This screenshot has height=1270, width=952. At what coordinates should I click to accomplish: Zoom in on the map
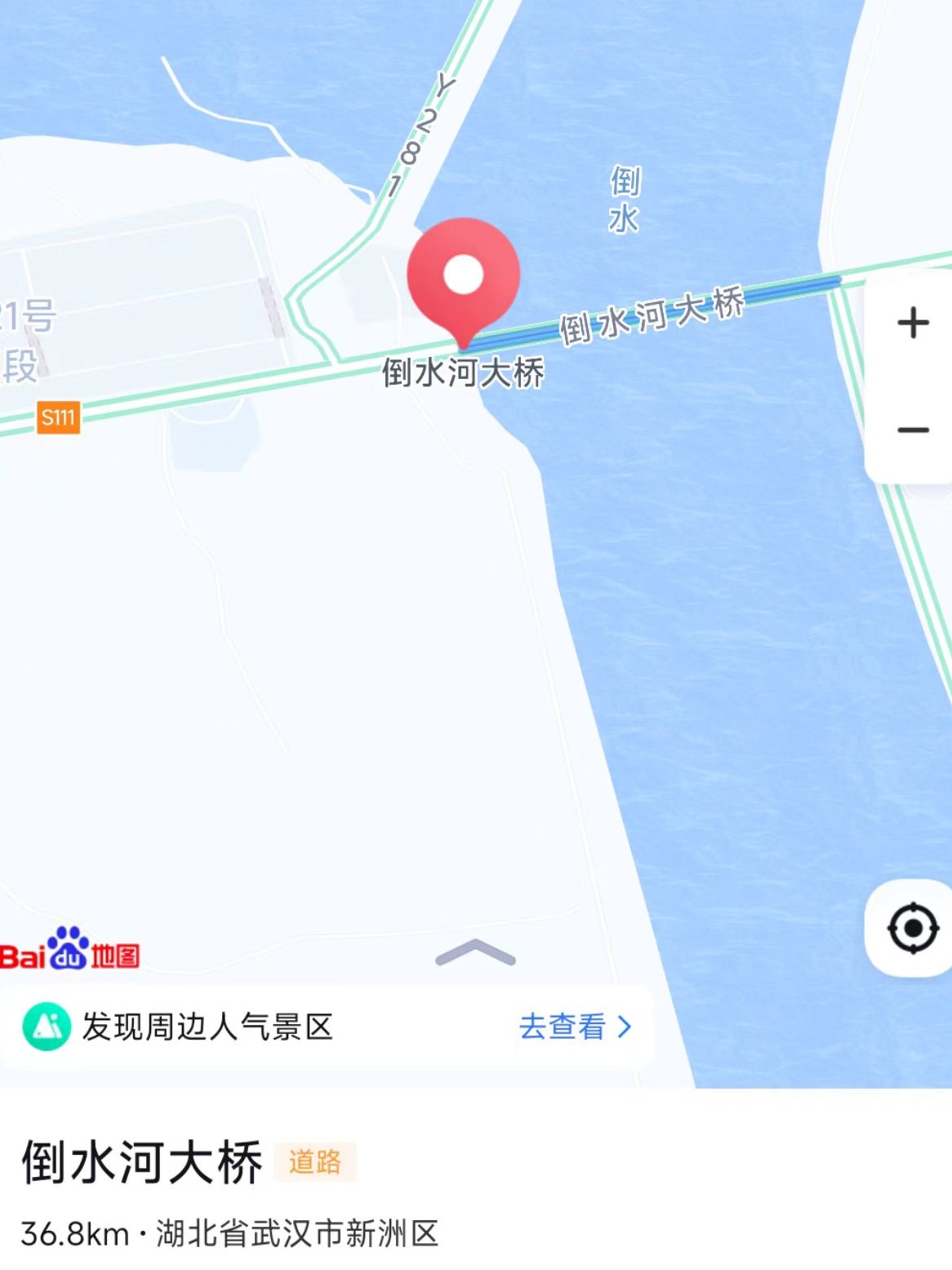pos(913,323)
